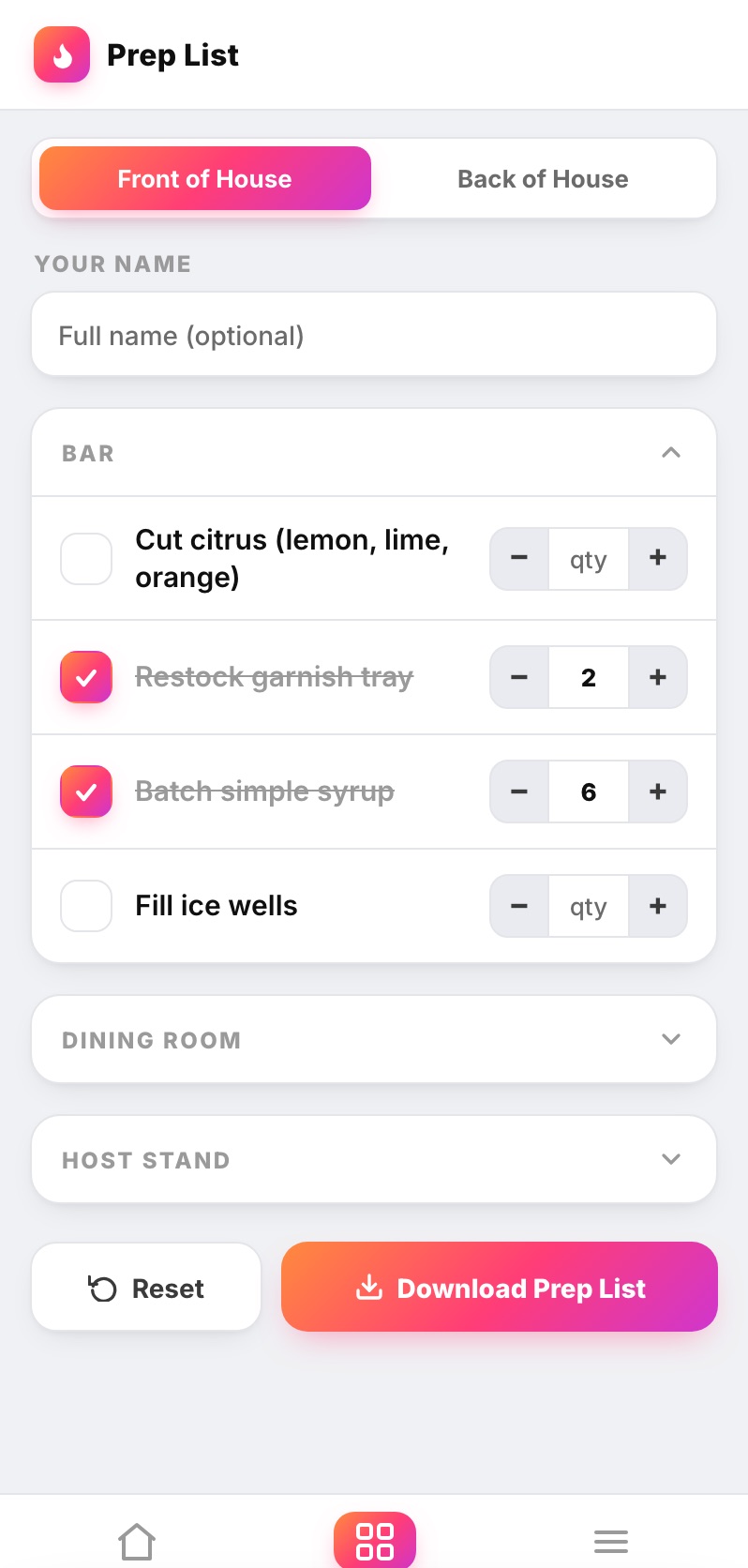Uncheck Restock garnish tray
The image size is (748, 1568).
tap(86, 677)
